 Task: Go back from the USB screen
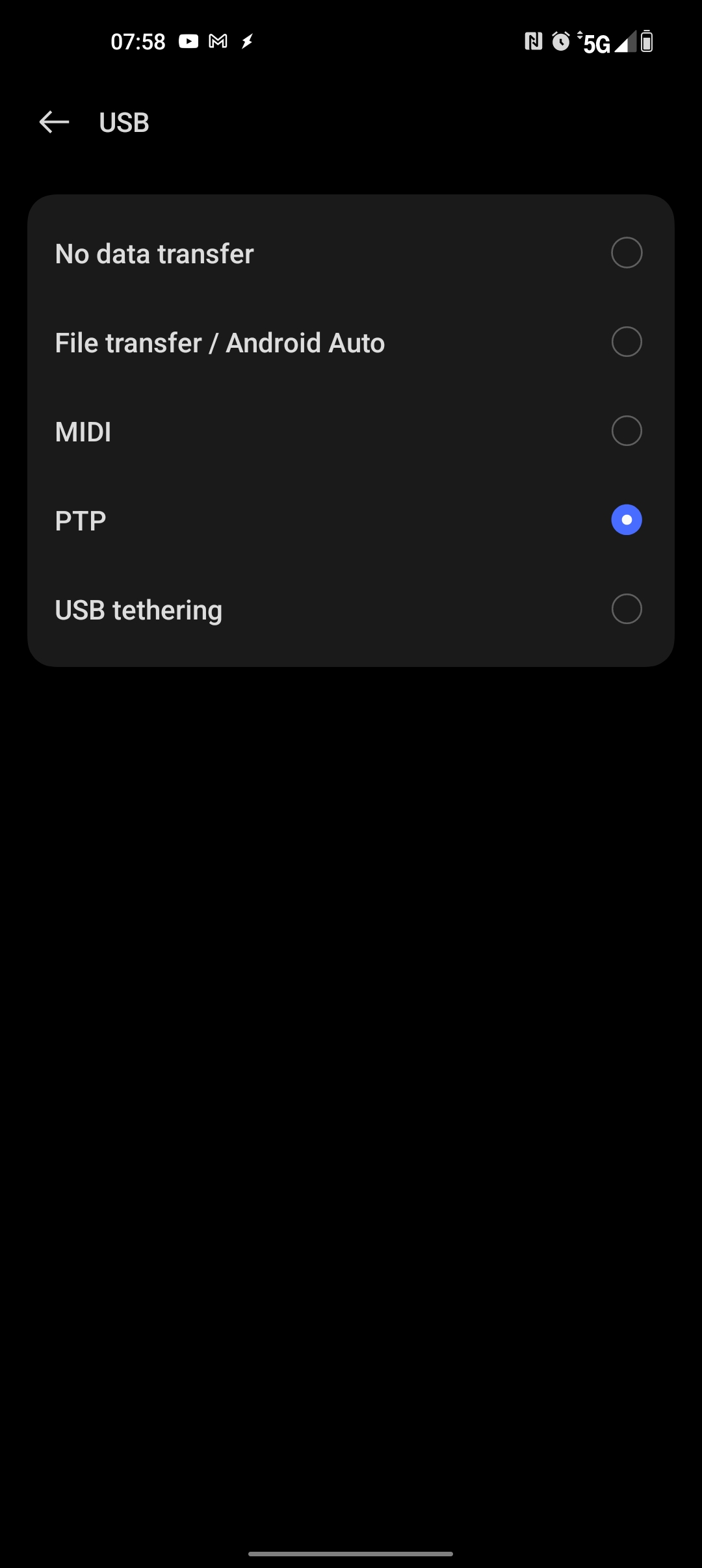(54, 122)
